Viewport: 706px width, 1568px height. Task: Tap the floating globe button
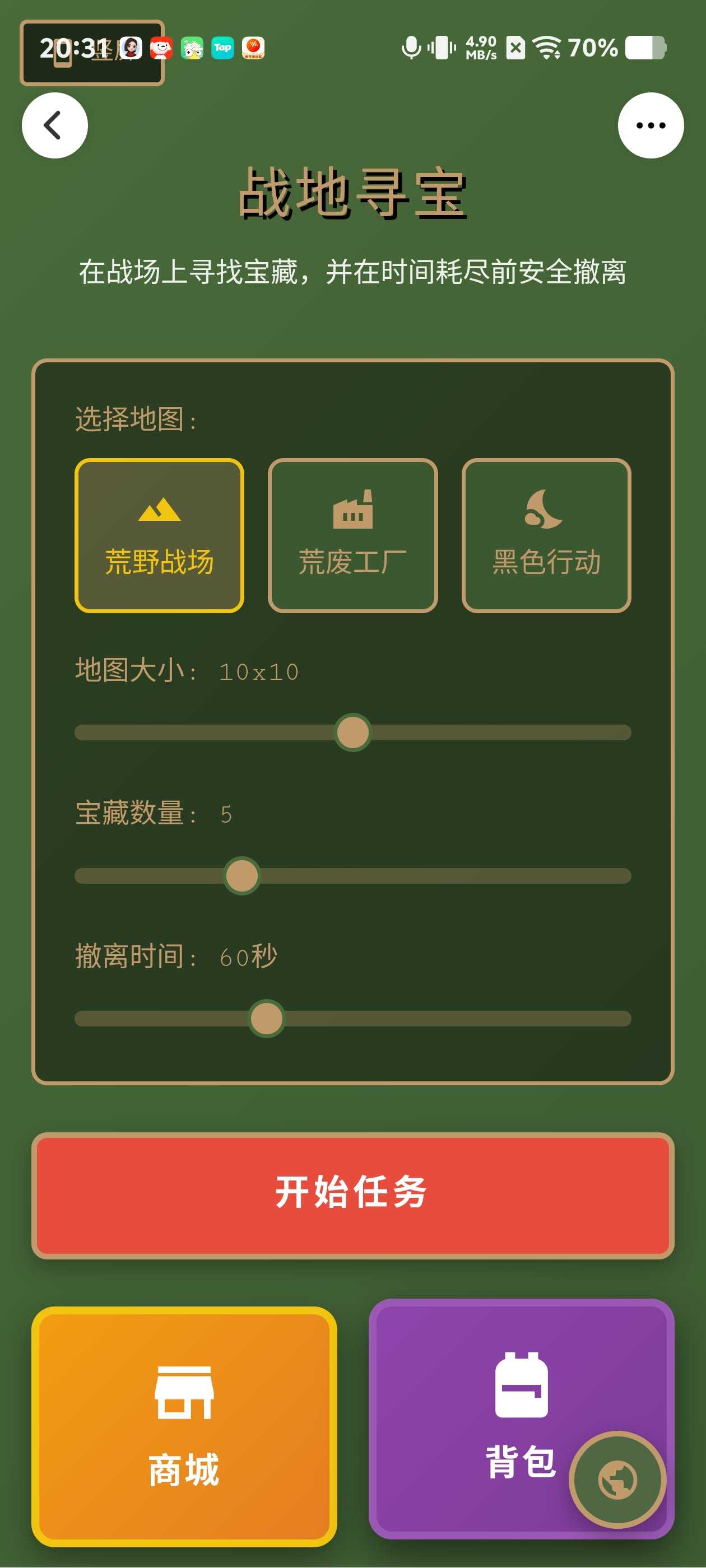pos(617,1479)
